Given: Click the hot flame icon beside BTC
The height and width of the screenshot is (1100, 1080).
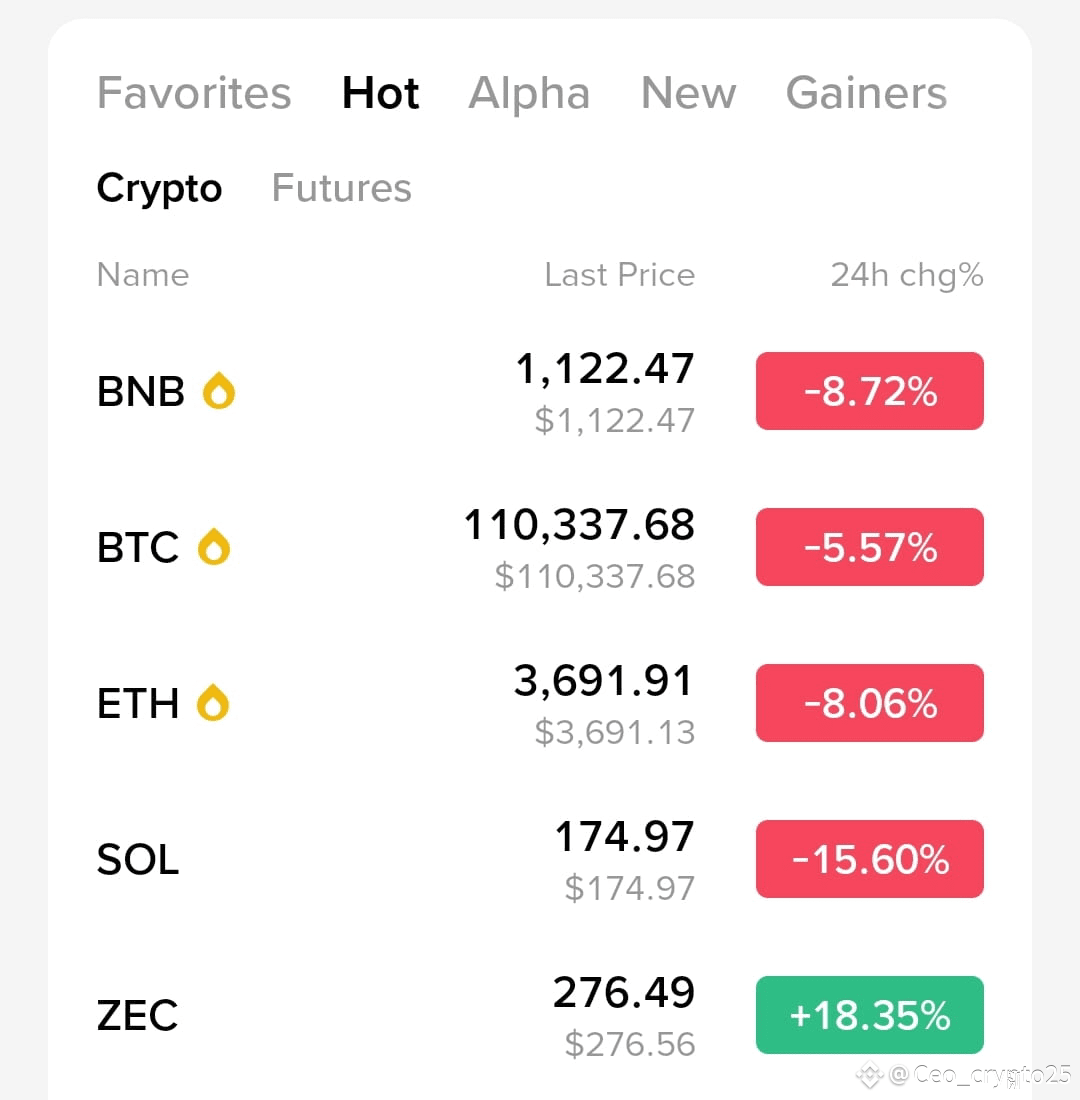Looking at the screenshot, I should coord(214,547).
